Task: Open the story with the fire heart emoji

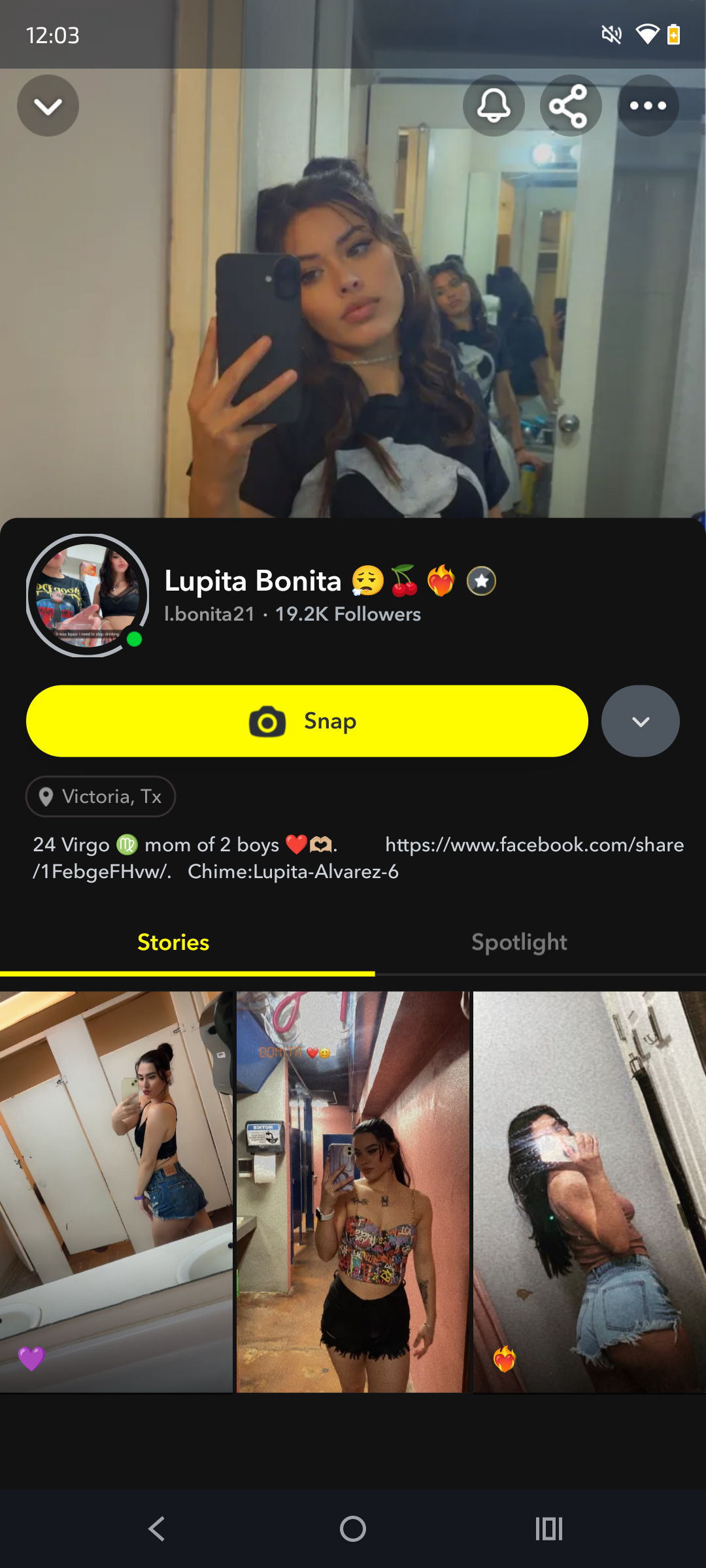Action: [x=590, y=1192]
